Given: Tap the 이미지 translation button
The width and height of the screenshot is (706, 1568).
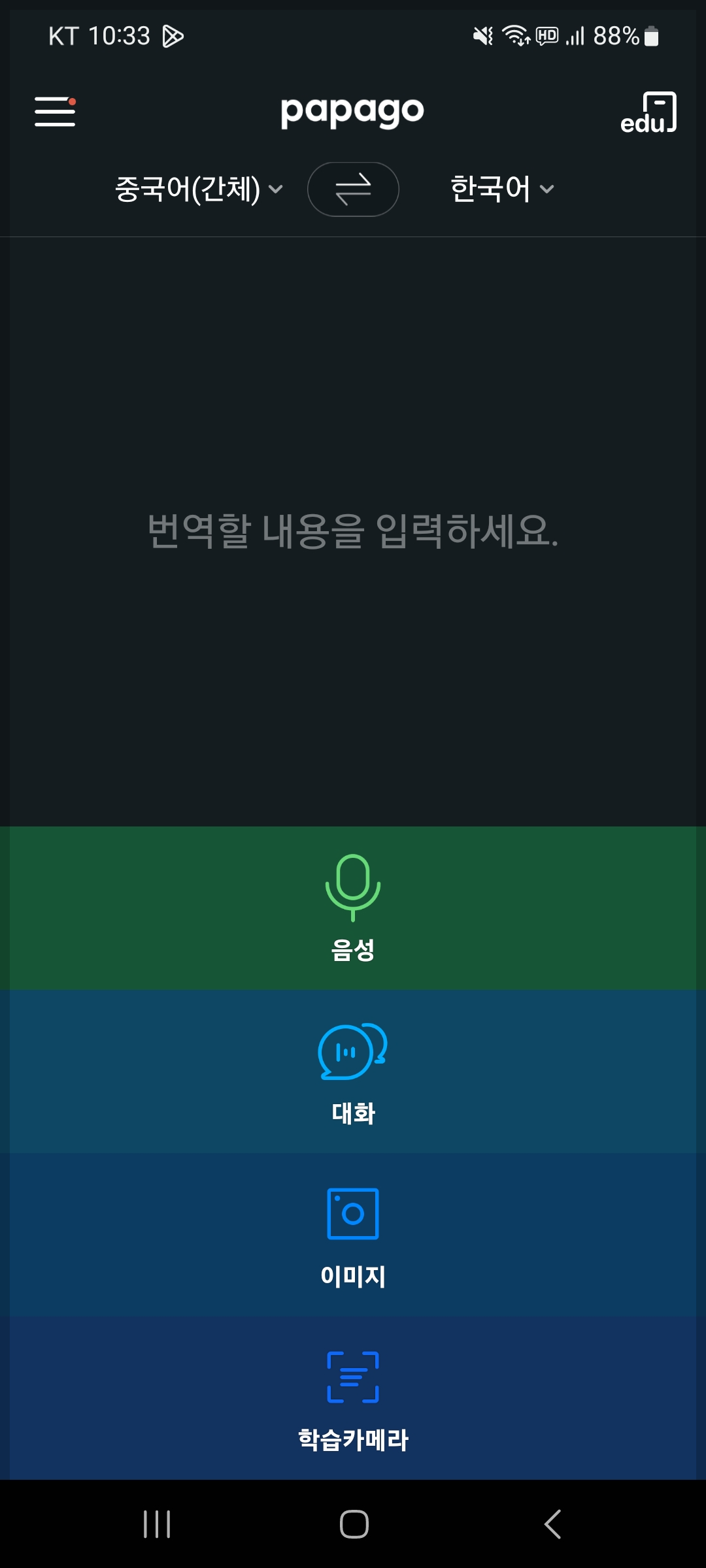Looking at the screenshot, I should click(x=353, y=1241).
